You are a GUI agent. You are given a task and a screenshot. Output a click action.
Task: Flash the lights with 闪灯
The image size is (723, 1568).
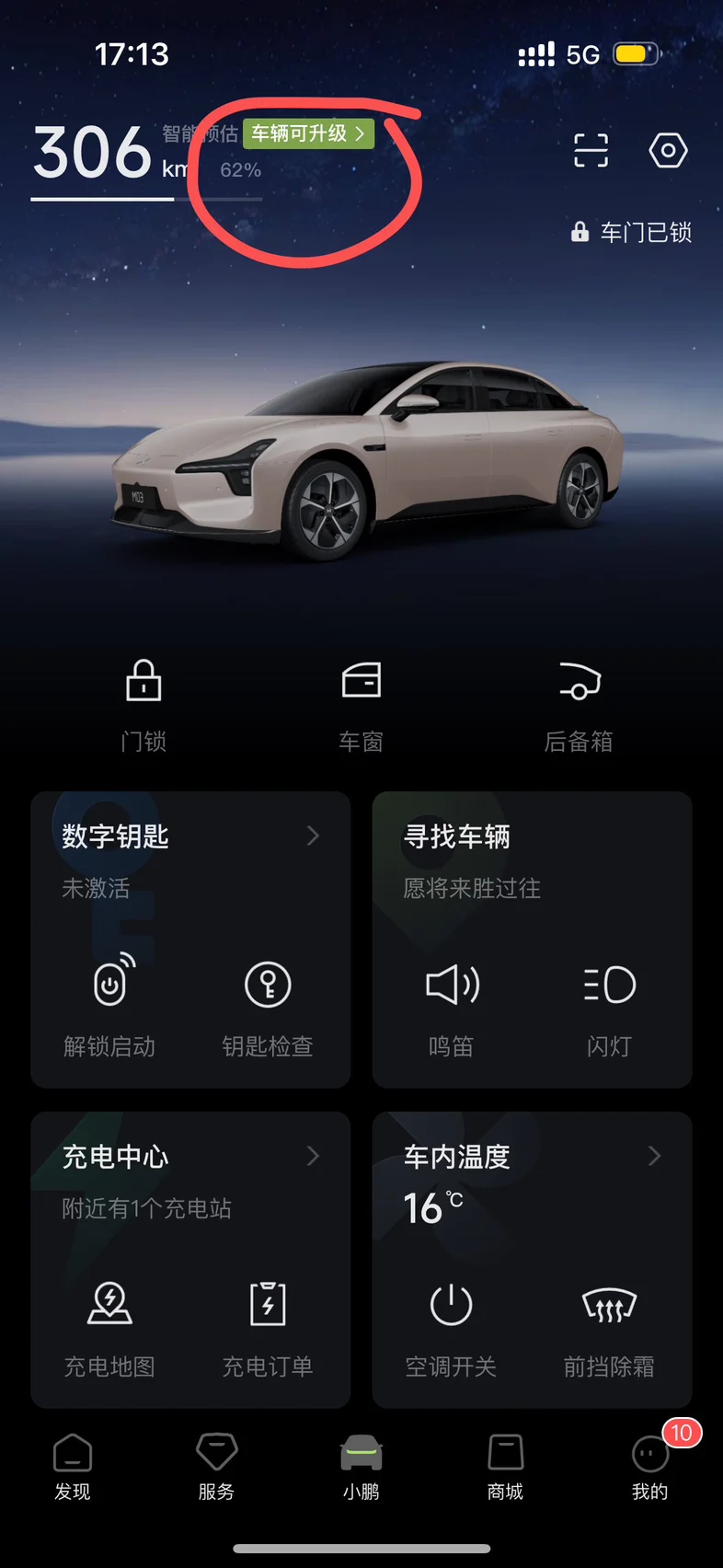coord(609,1007)
